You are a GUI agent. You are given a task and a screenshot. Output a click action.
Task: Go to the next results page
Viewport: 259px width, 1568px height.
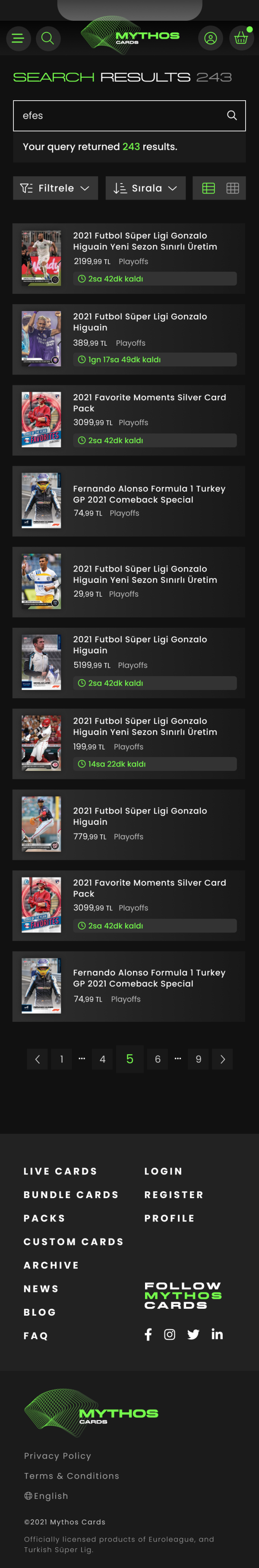pyautogui.click(x=222, y=1059)
